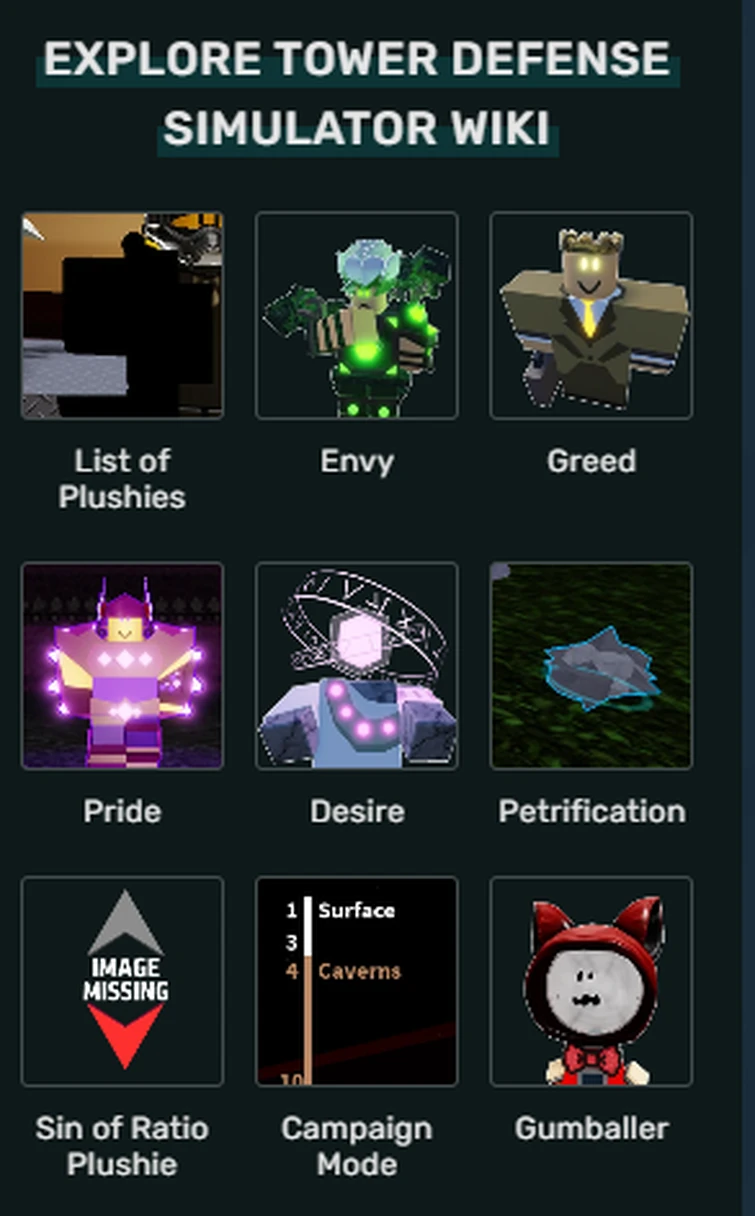Open the Campaign Mode label link
This screenshot has height=1216, width=755.
[x=358, y=1146]
